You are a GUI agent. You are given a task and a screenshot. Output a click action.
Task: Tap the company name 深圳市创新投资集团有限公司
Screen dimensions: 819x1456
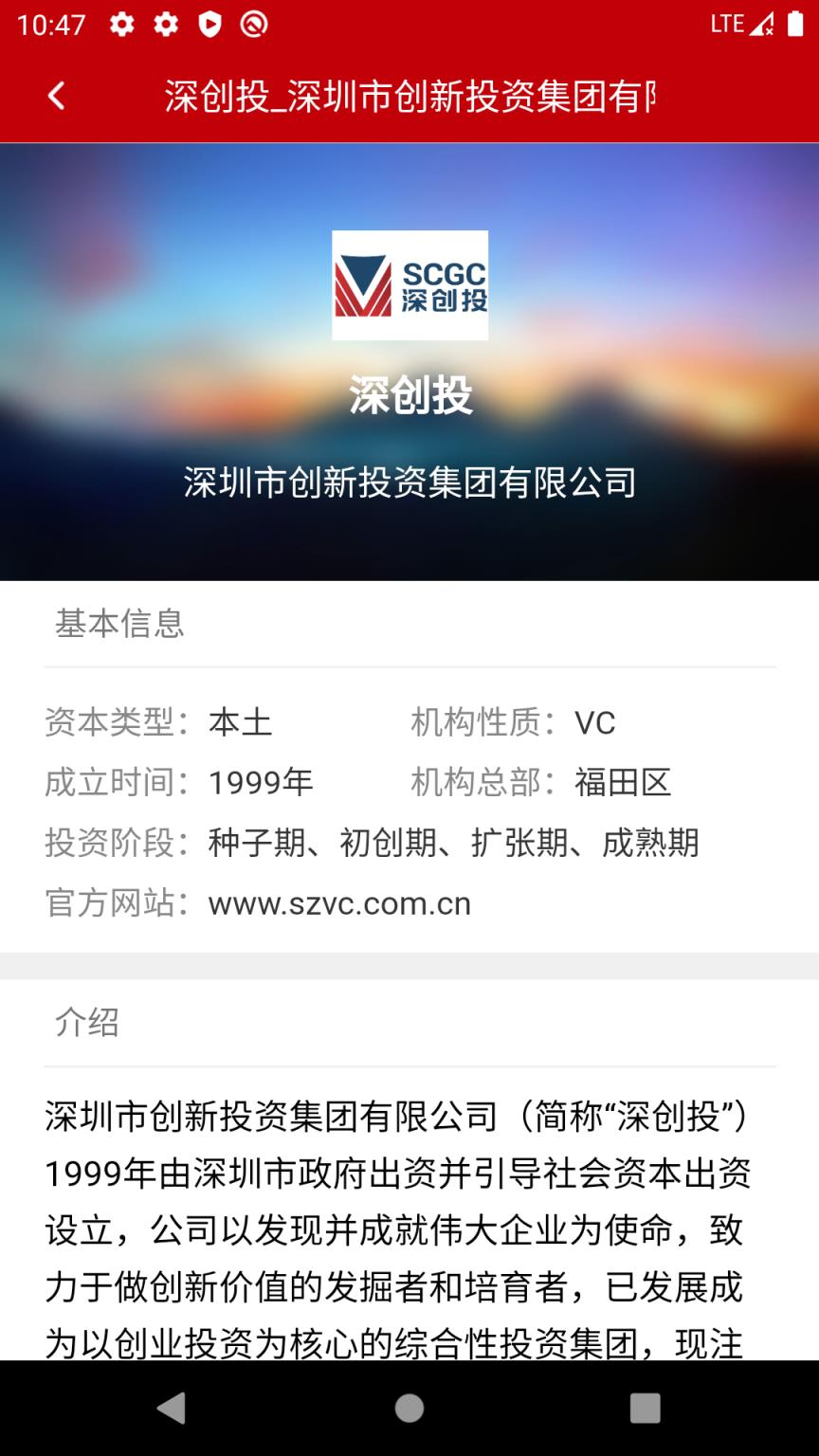click(x=409, y=482)
